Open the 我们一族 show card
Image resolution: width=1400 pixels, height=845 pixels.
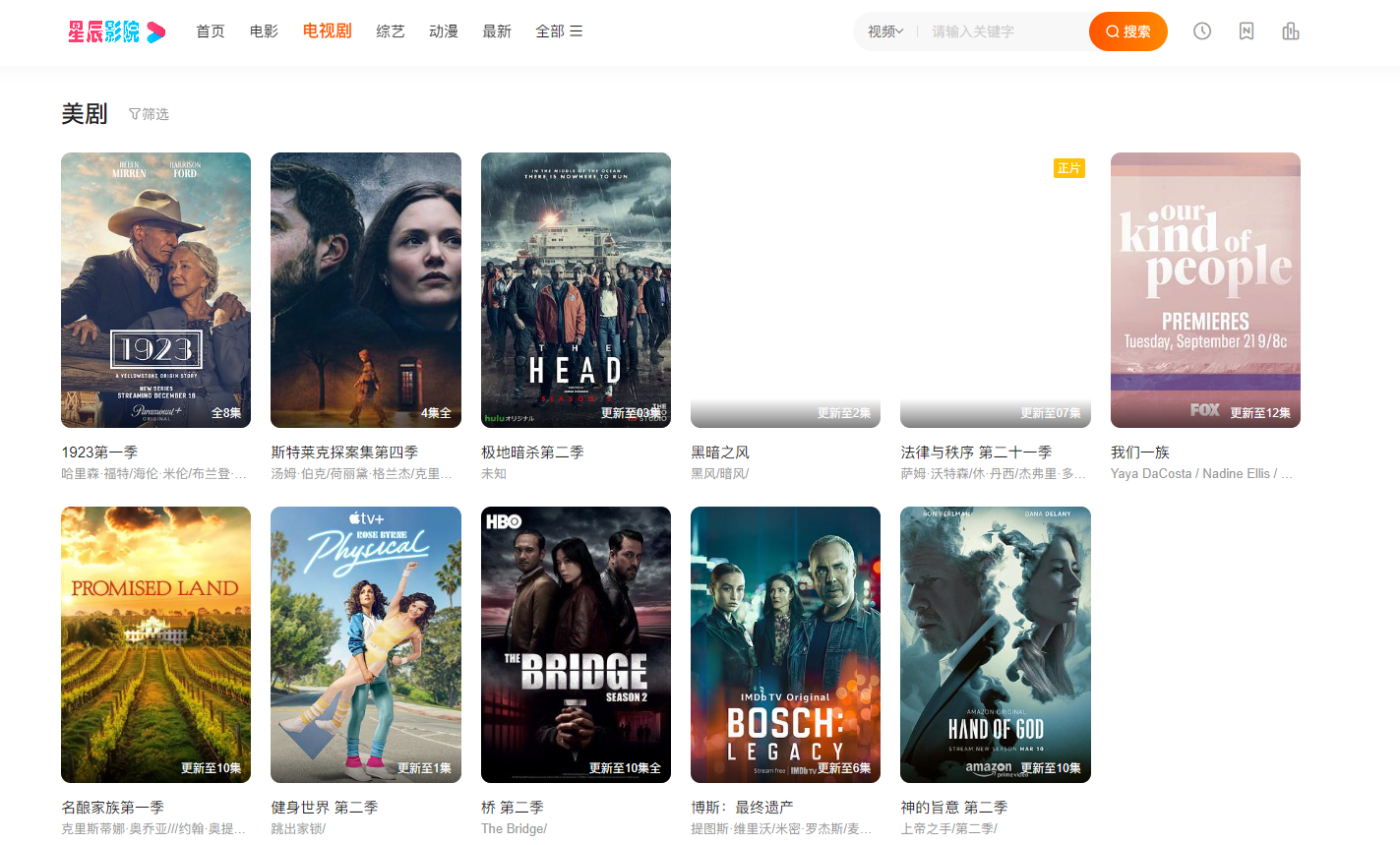(x=1205, y=290)
